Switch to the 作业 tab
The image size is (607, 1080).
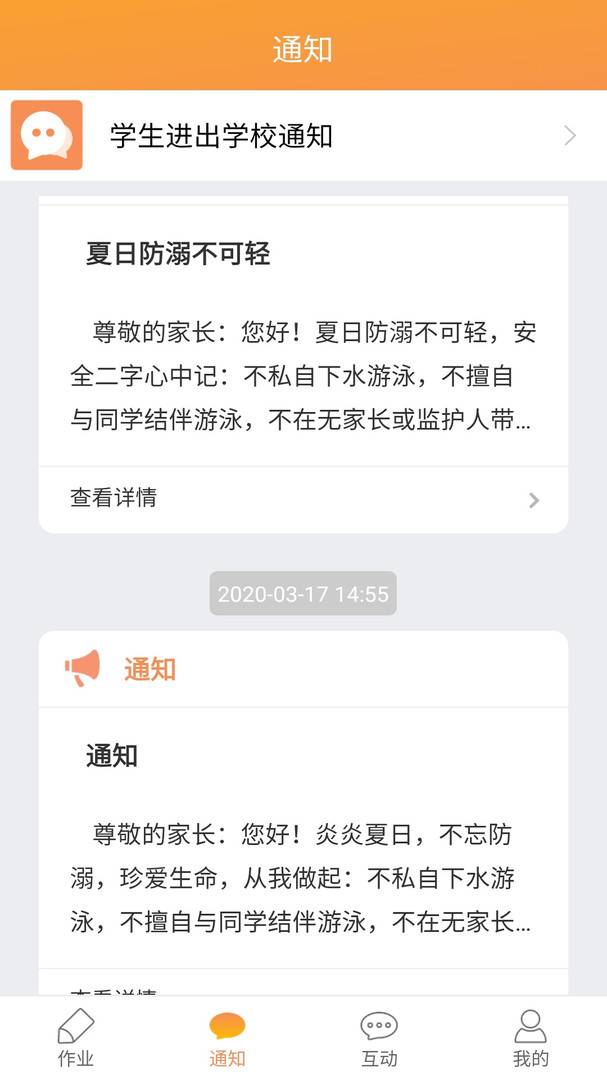tap(76, 1038)
